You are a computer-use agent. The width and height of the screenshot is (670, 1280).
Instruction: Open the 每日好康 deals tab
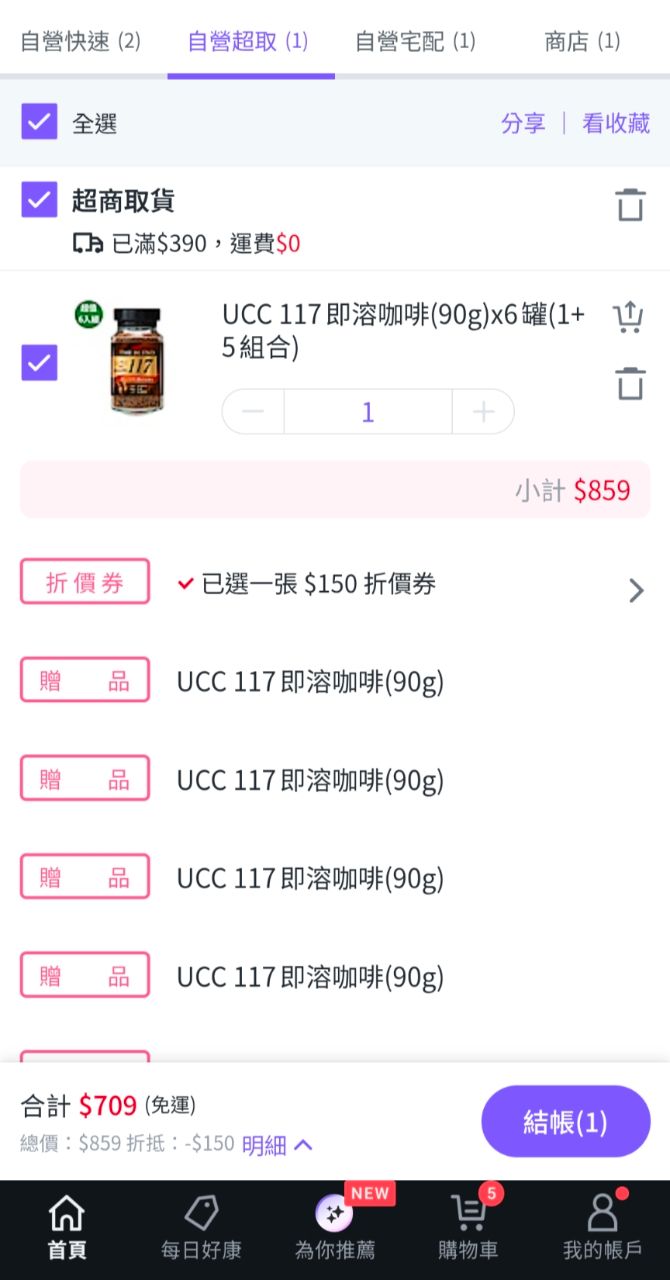(201, 1228)
